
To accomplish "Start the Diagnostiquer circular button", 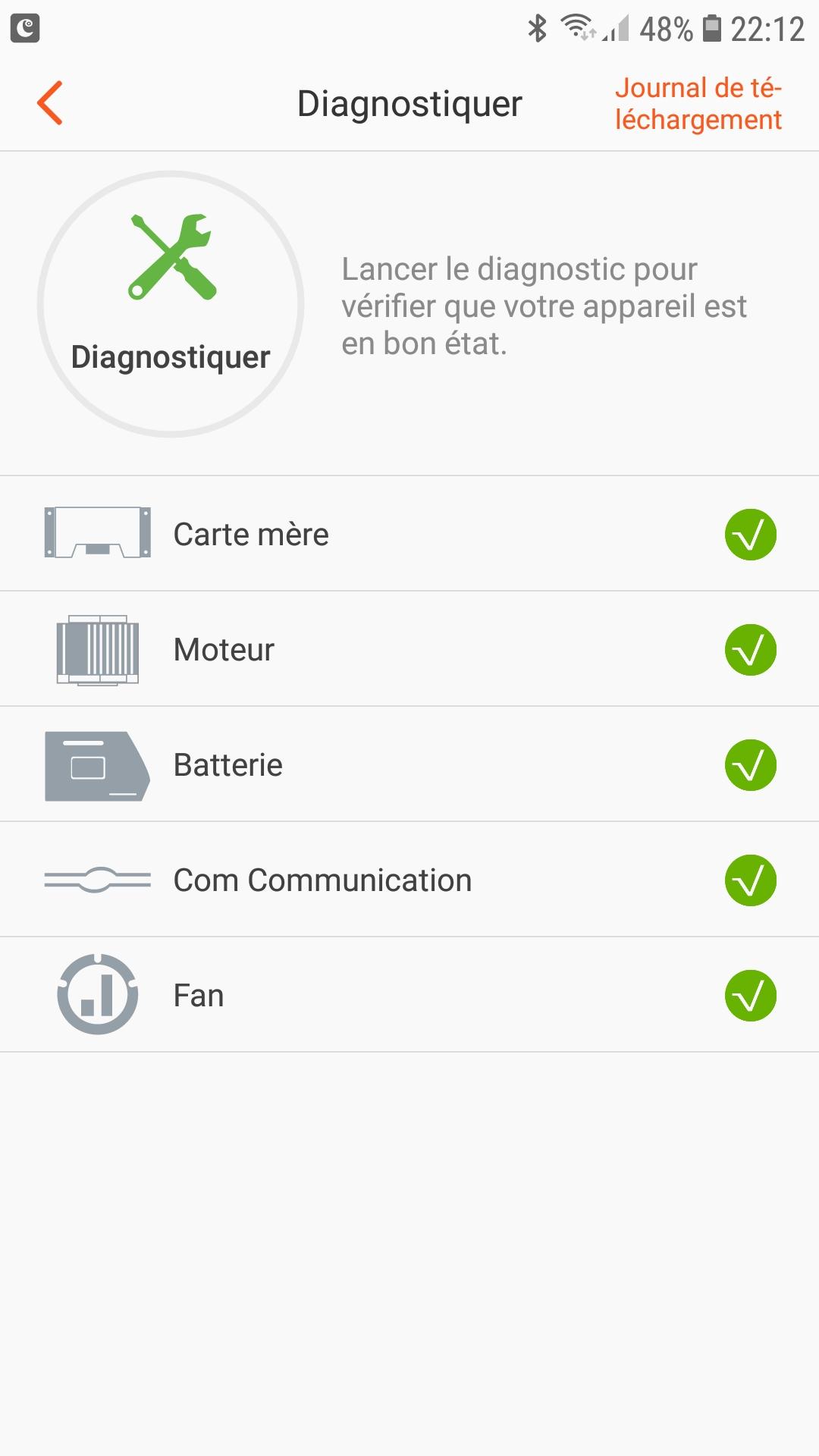I will [x=171, y=304].
